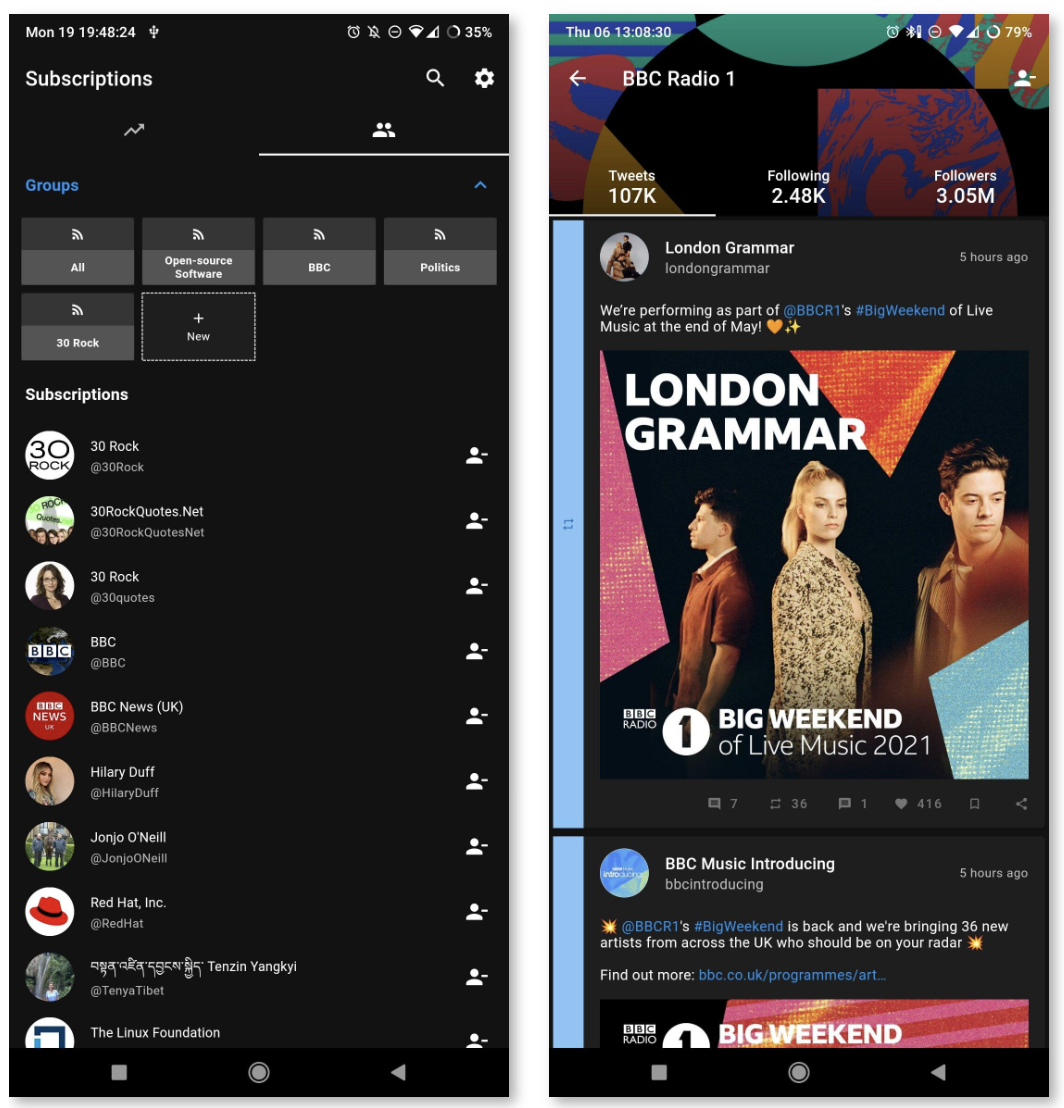Viewport: 1064px width, 1108px height.
Task: Open the Open-source Software group
Action: tap(198, 251)
